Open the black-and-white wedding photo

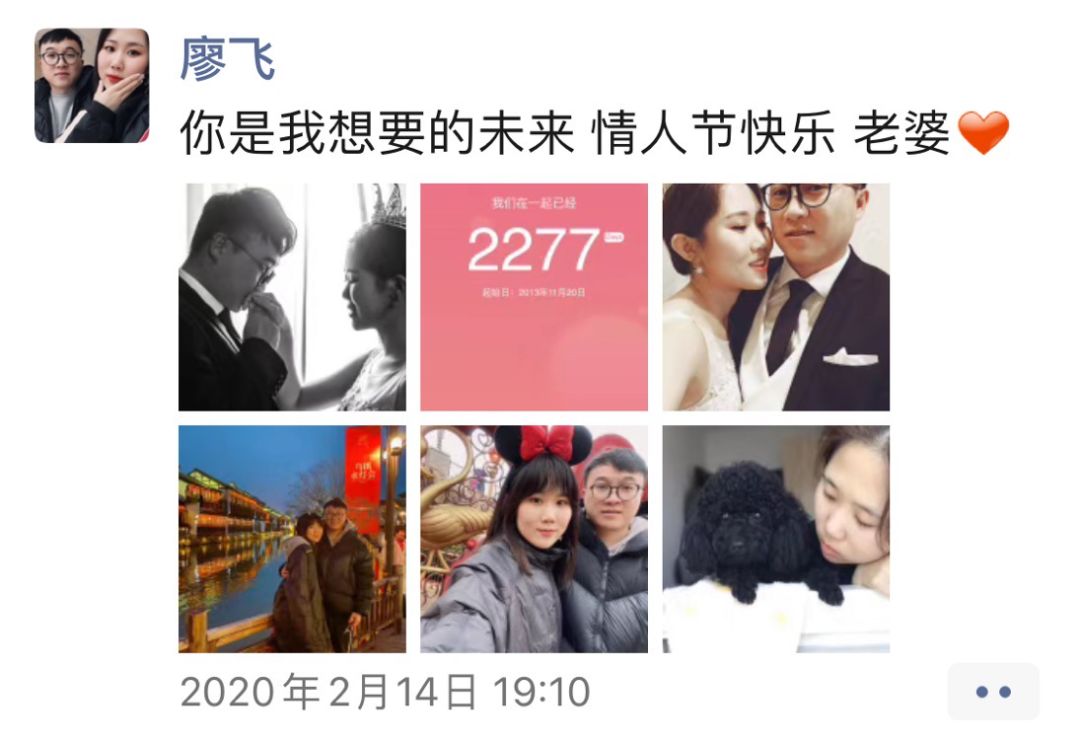tap(292, 297)
